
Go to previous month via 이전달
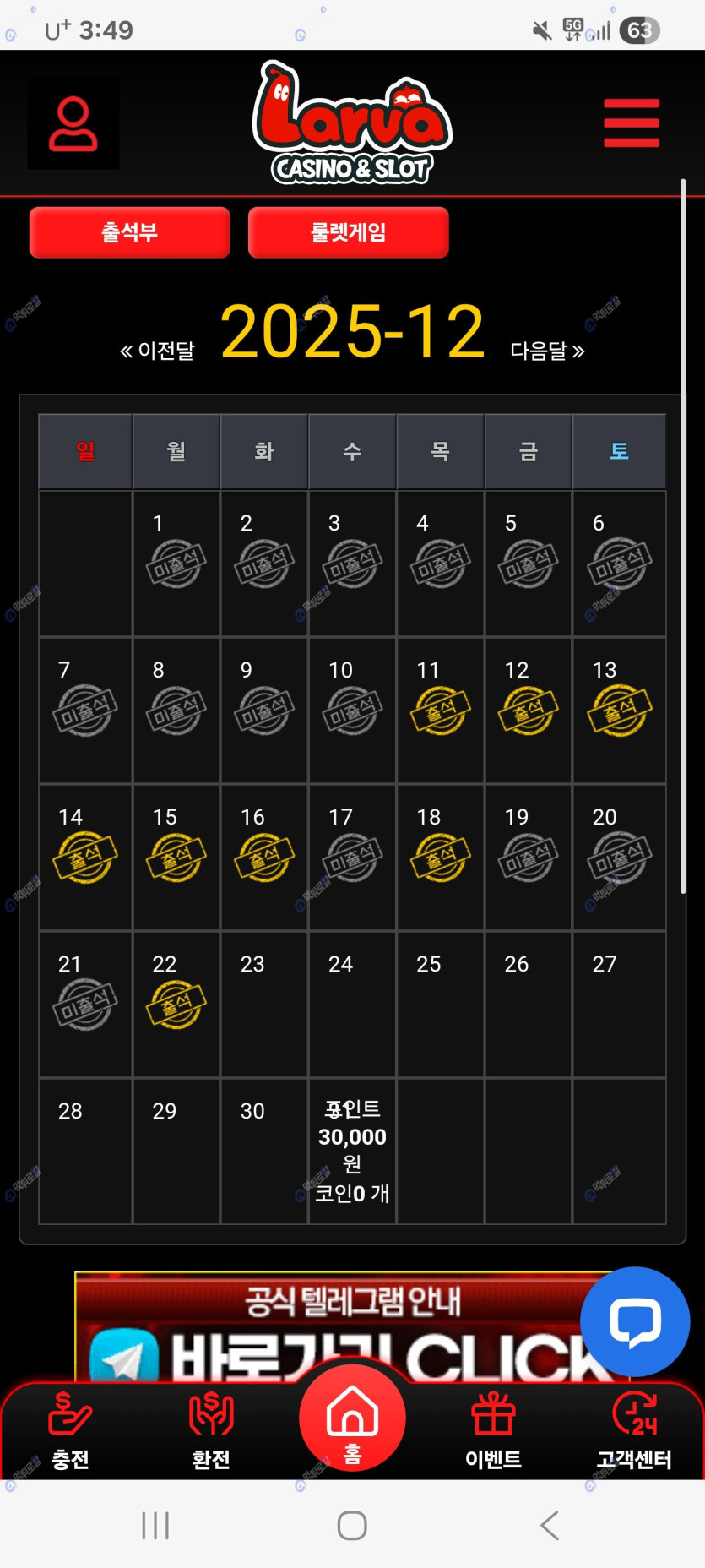tap(158, 351)
